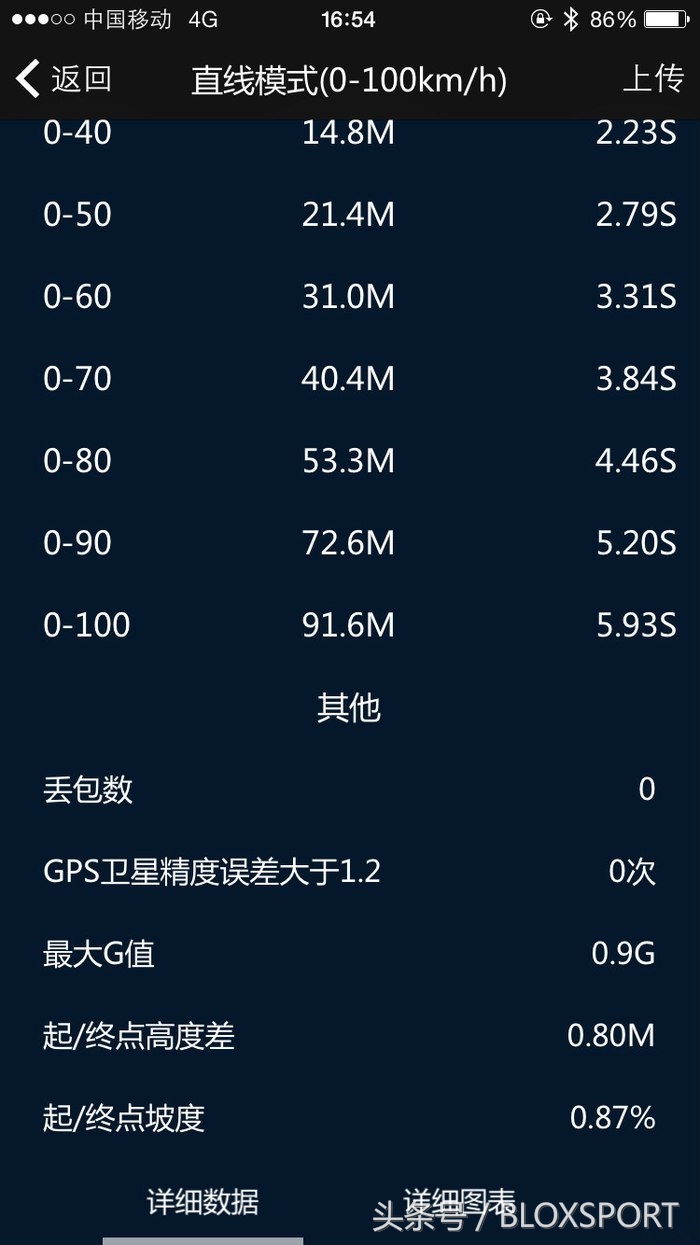This screenshot has width=700, height=1245.
Task: Go back with the 返回 button
Action: pos(63,79)
